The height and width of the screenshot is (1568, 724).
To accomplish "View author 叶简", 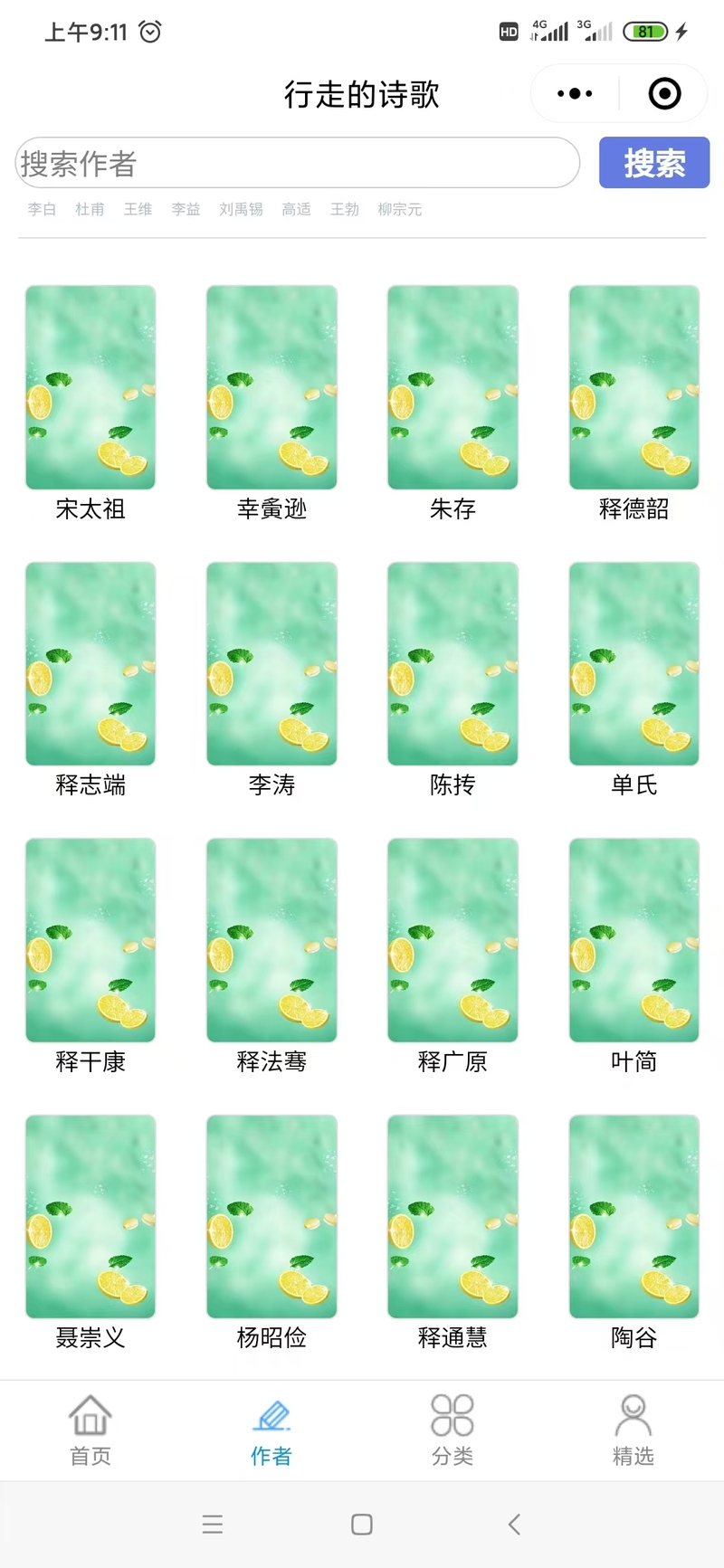I will coord(634,956).
